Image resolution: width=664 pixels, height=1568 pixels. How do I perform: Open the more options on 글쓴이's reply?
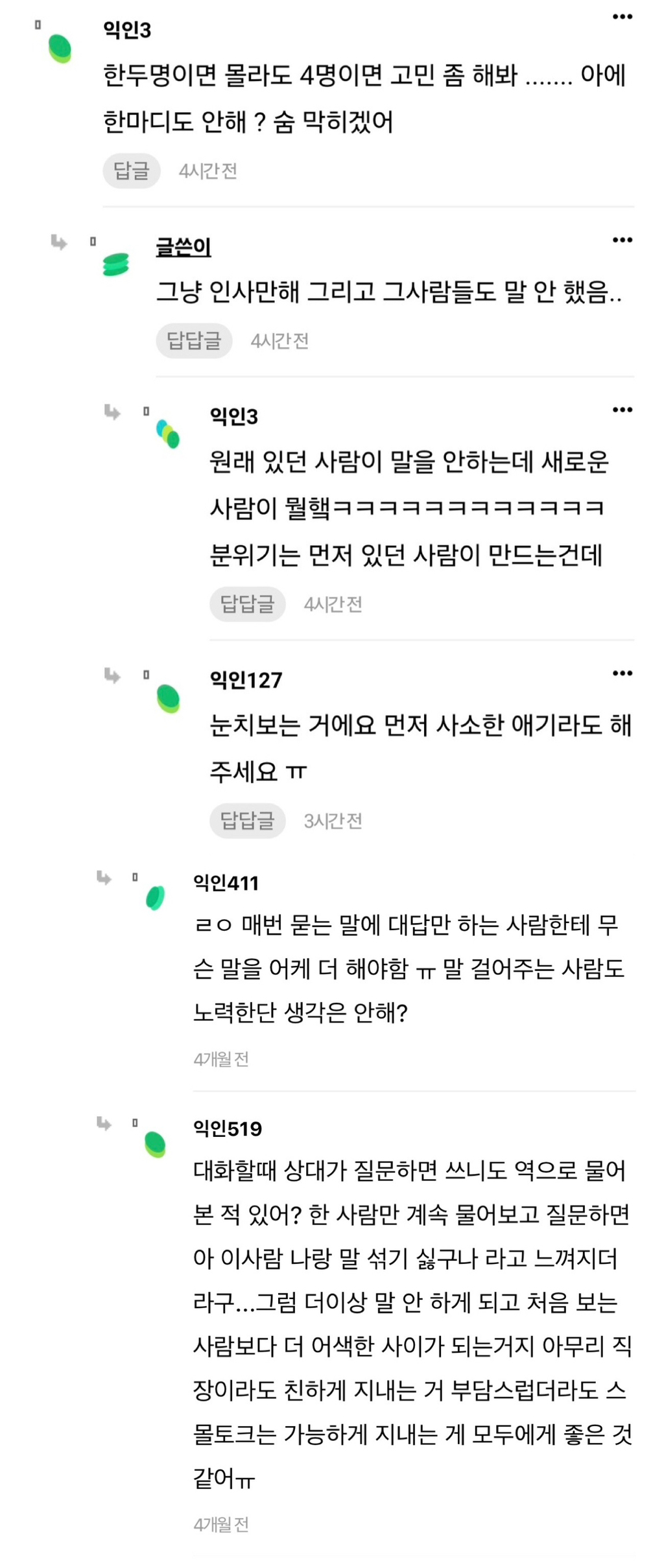(622, 240)
